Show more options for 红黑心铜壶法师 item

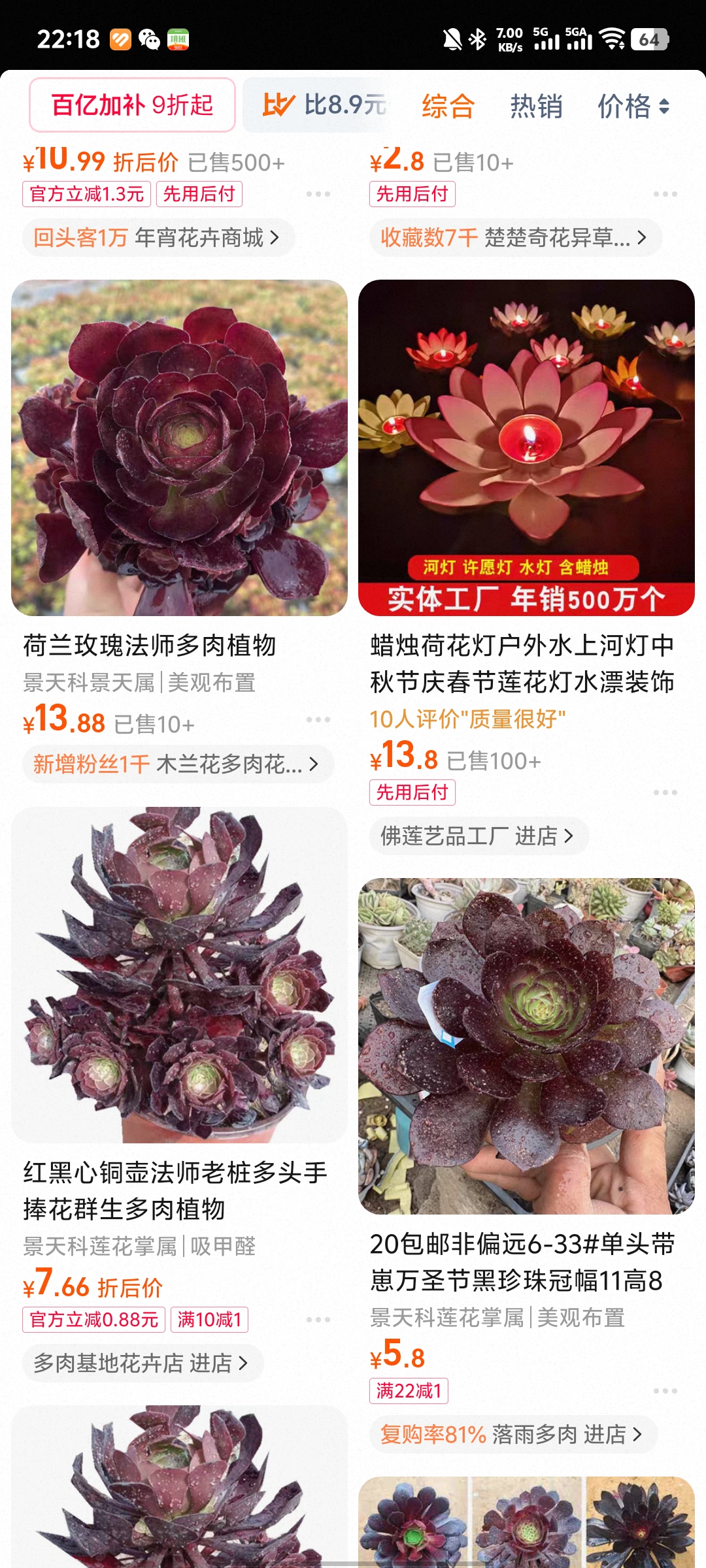pyautogui.click(x=318, y=1320)
